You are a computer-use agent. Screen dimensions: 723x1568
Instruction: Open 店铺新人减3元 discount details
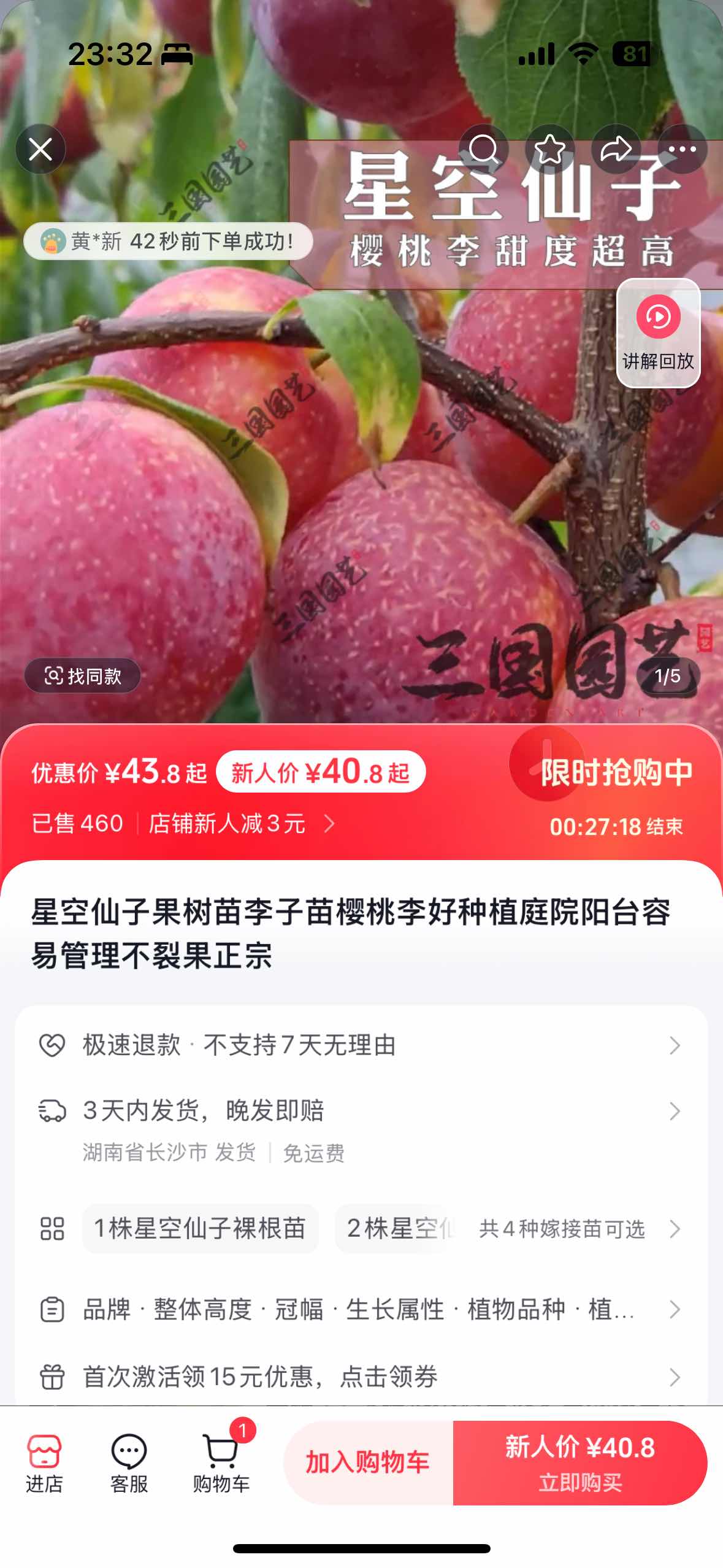click(x=242, y=823)
